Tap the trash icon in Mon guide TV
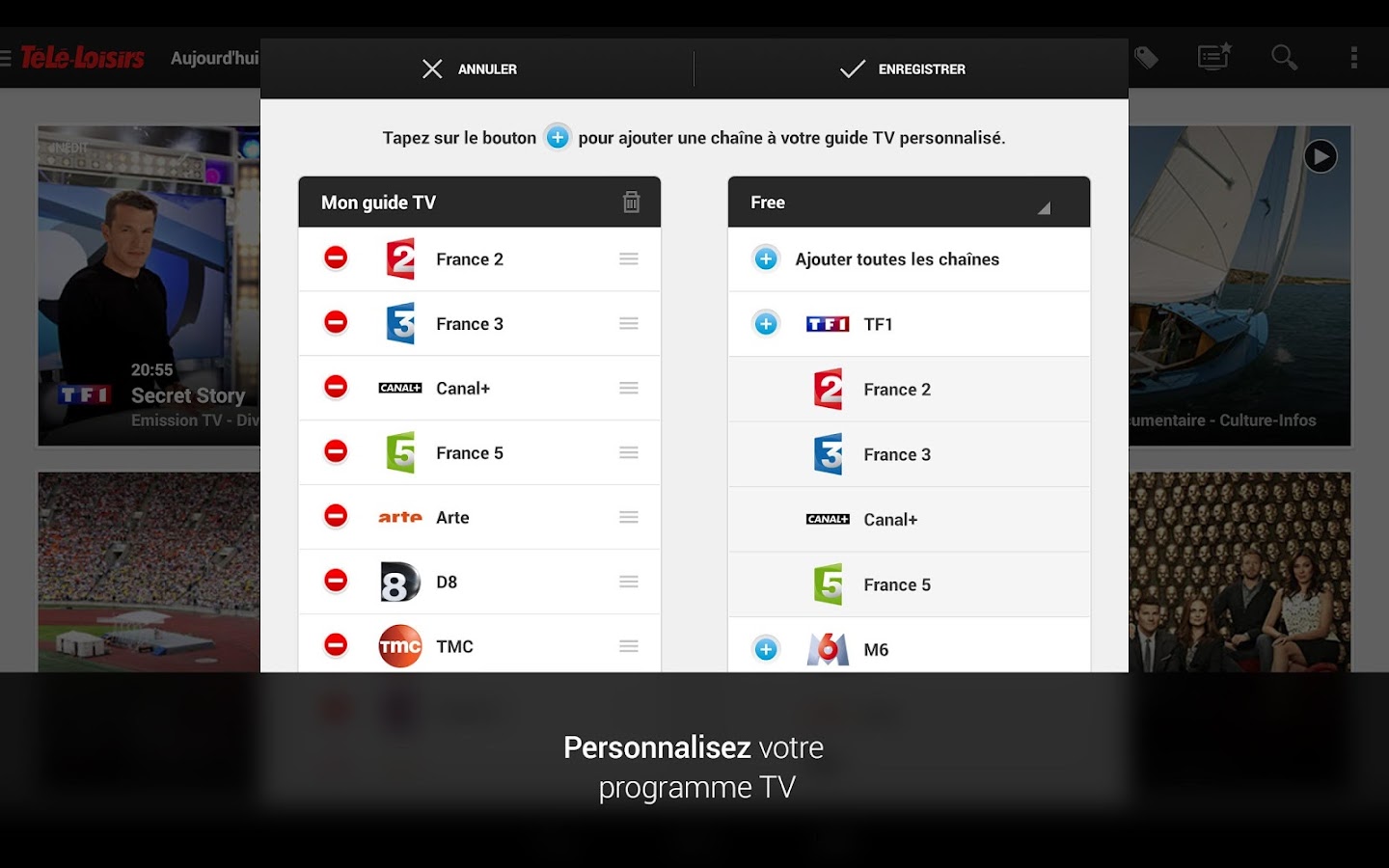 tap(631, 203)
